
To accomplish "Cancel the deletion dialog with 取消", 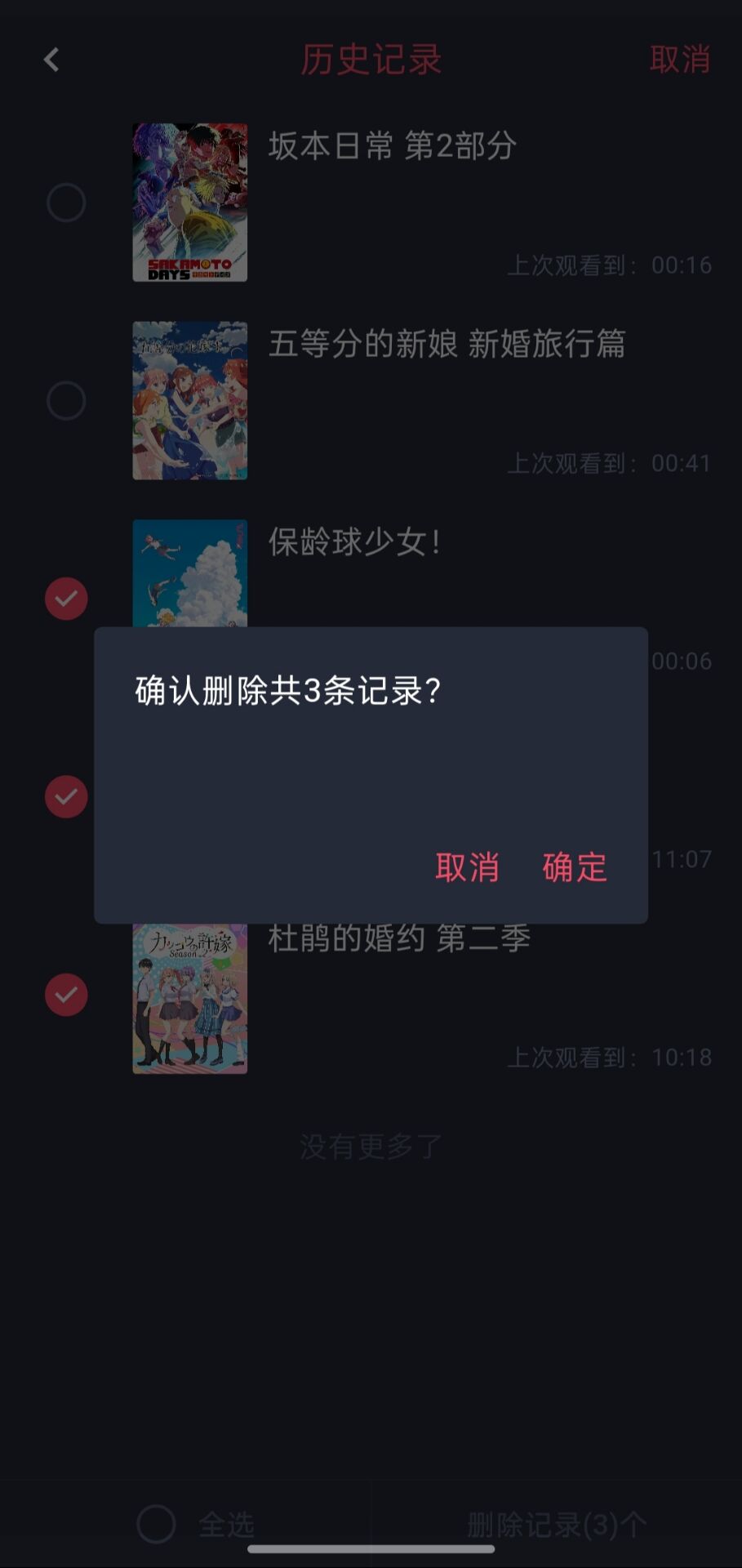I will (467, 867).
